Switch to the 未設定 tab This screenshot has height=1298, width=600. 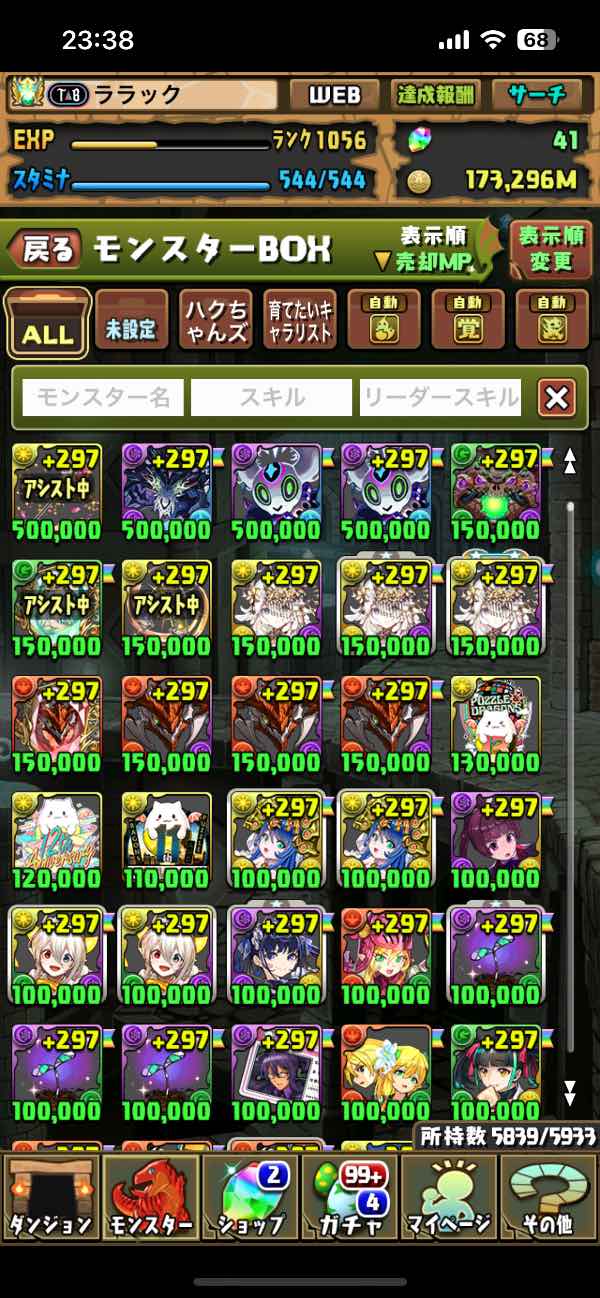[132, 321]
